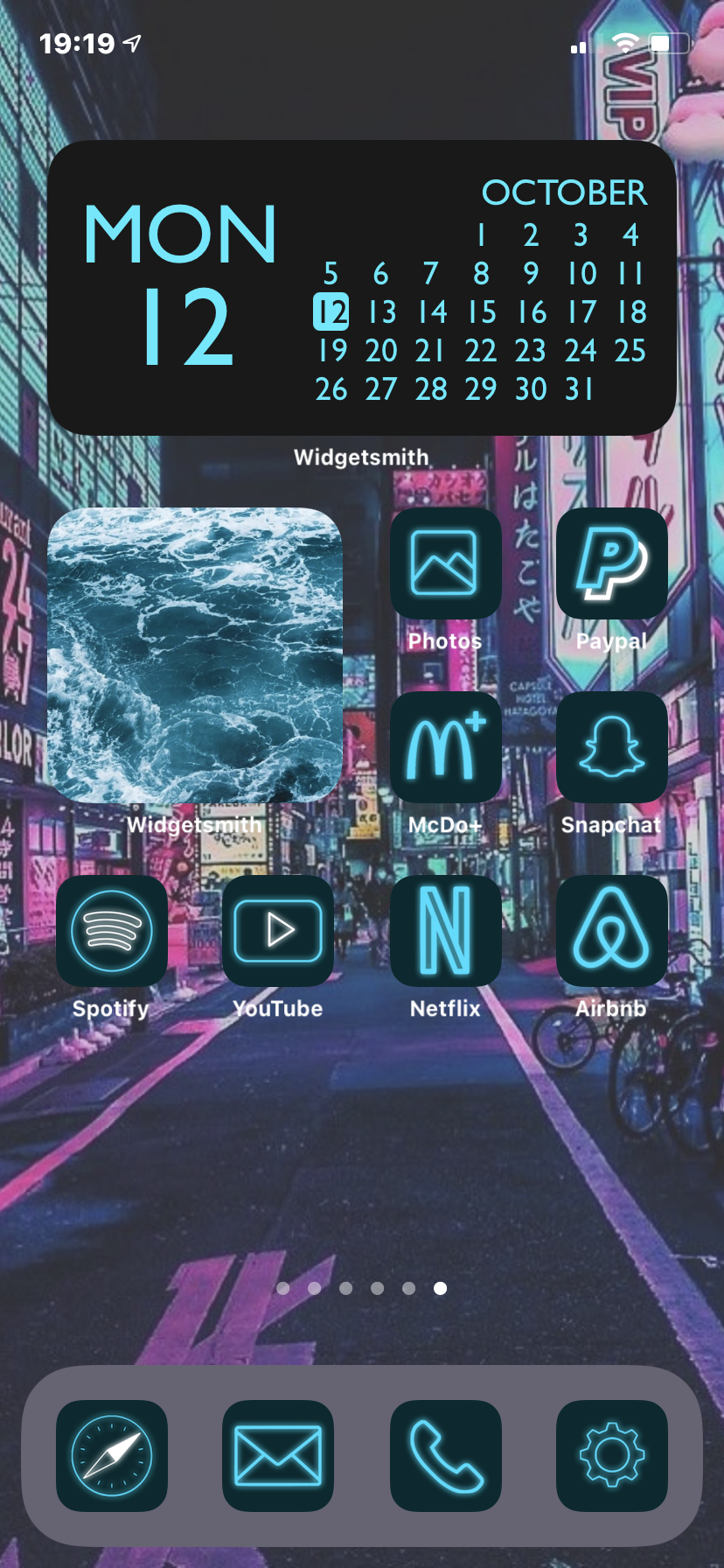724x1568 pixels.
Task: Open the Settings gear in the dock
Action: point(611,1456)
